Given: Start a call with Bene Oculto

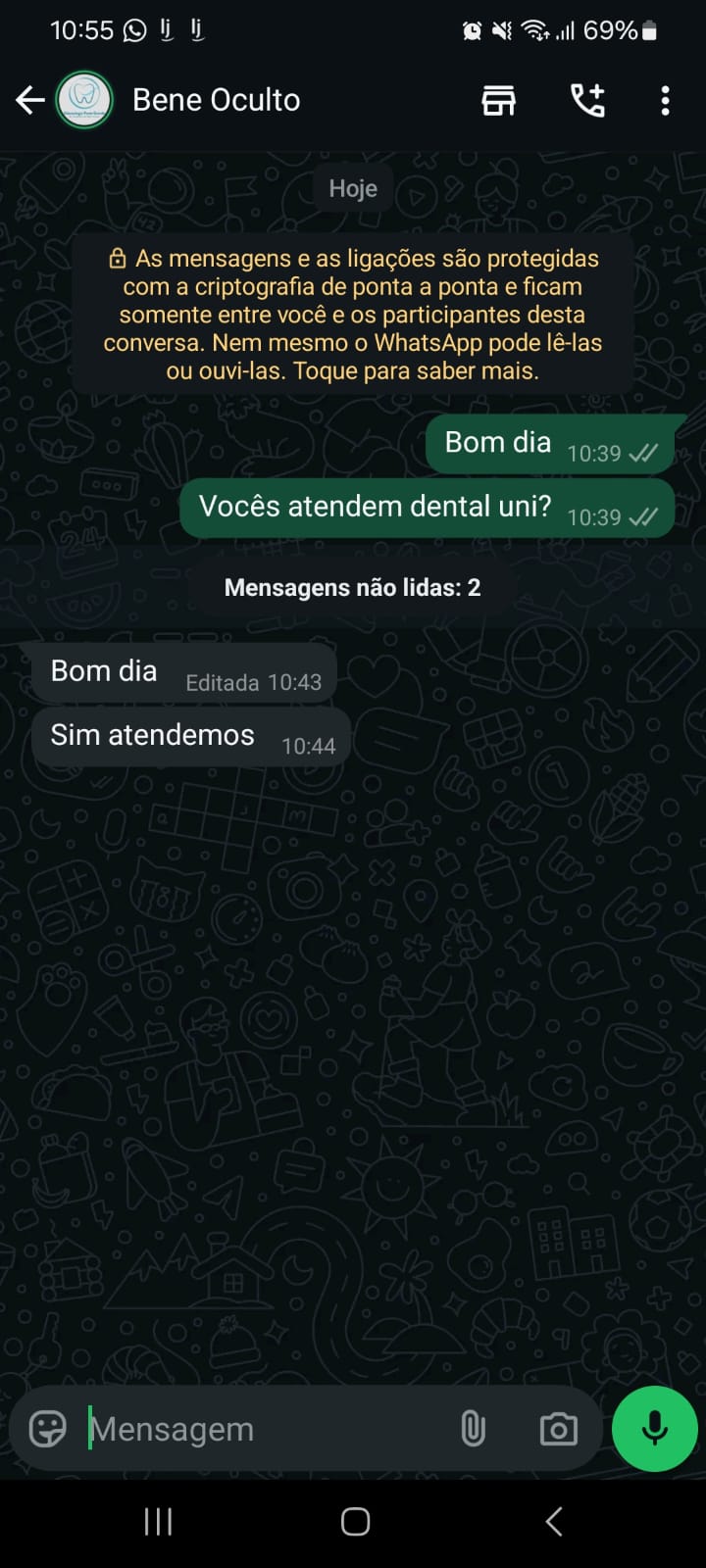Looking at the screenshot, I should coord(587,100).
